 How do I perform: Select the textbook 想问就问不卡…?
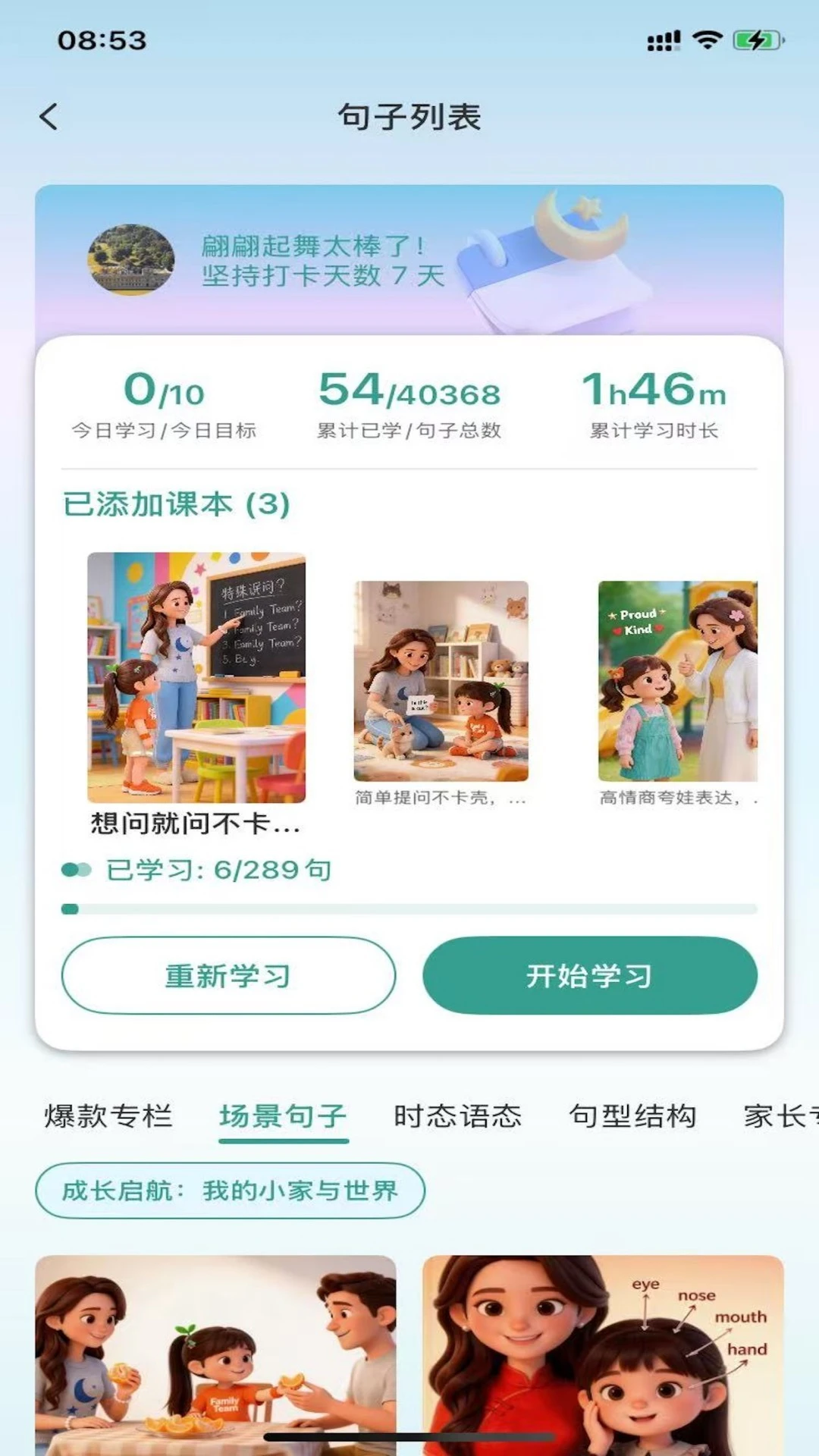pyautogui.click(x=196, y=693)
